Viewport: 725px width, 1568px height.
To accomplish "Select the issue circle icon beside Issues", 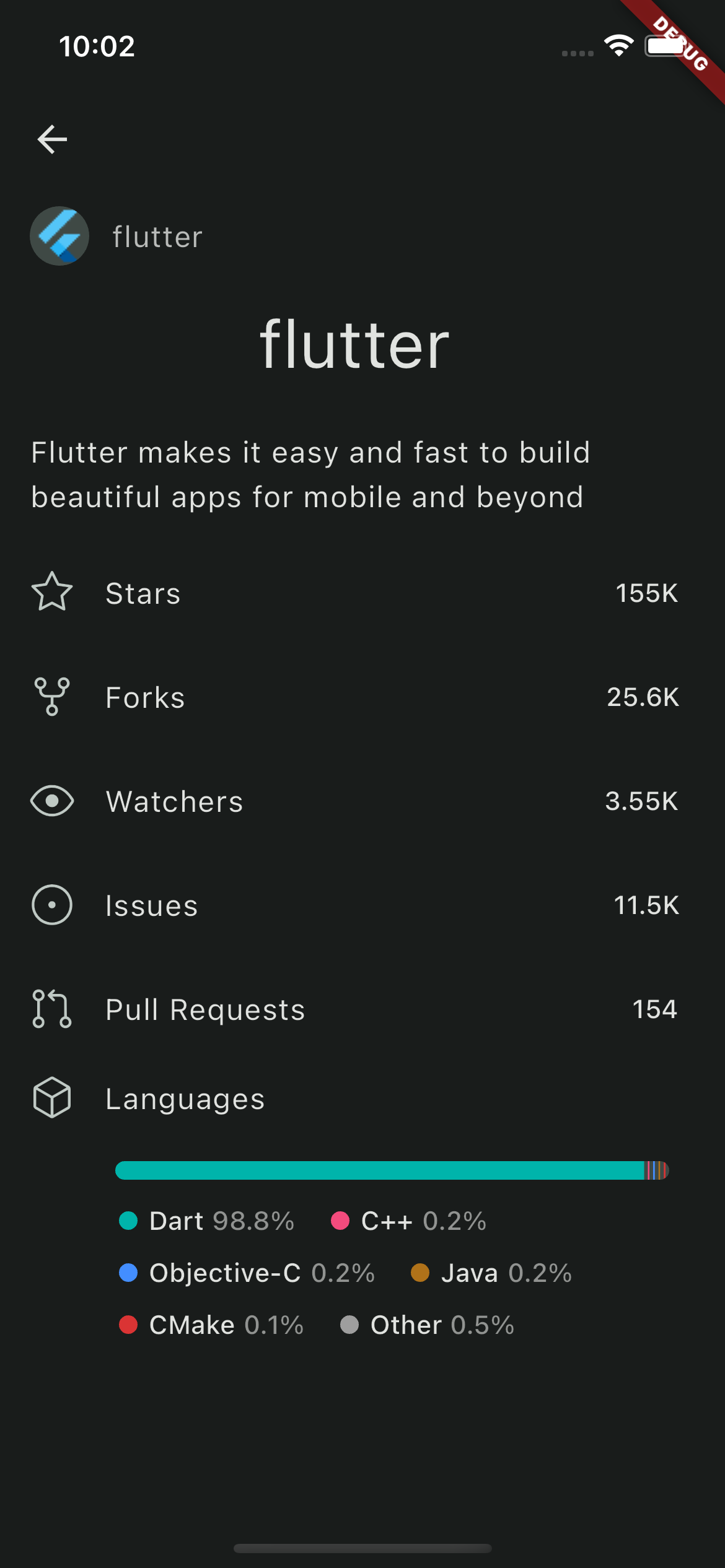I will (52, 905).
